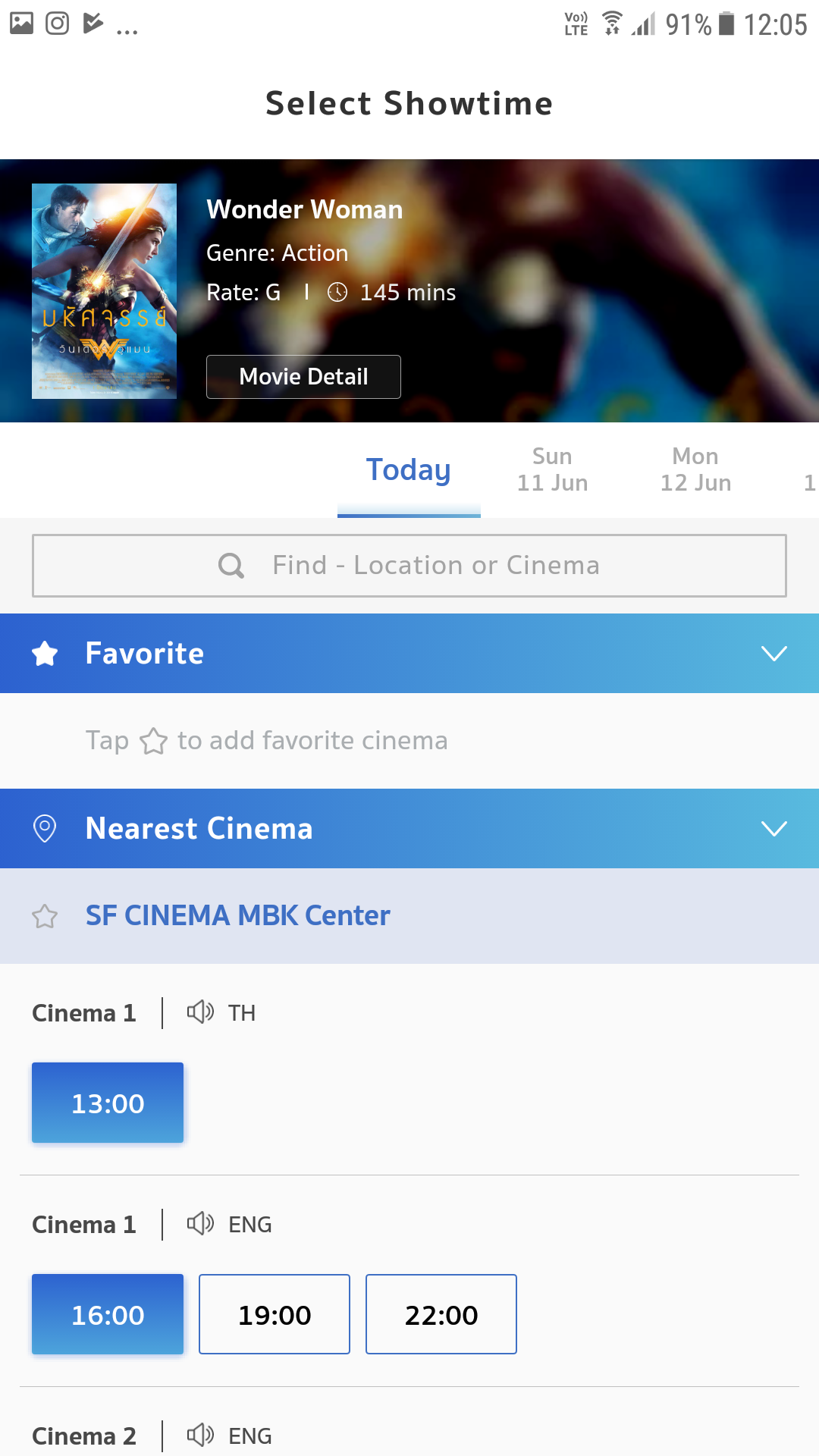Collapse the Favorite section
This screenshot has height=1456, width=819.
coord(773,654)
